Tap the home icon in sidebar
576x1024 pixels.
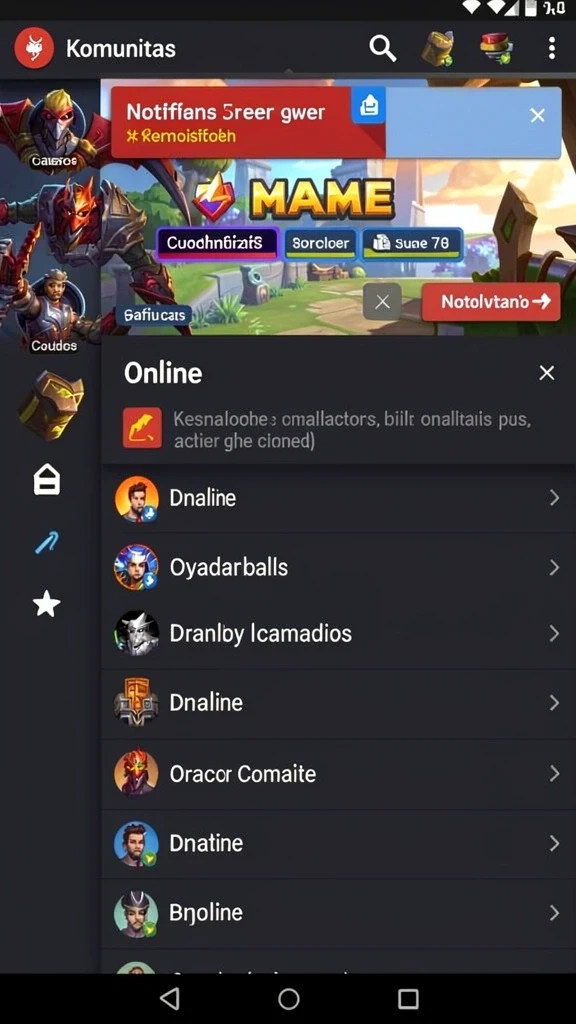click(x=47, y=481)
